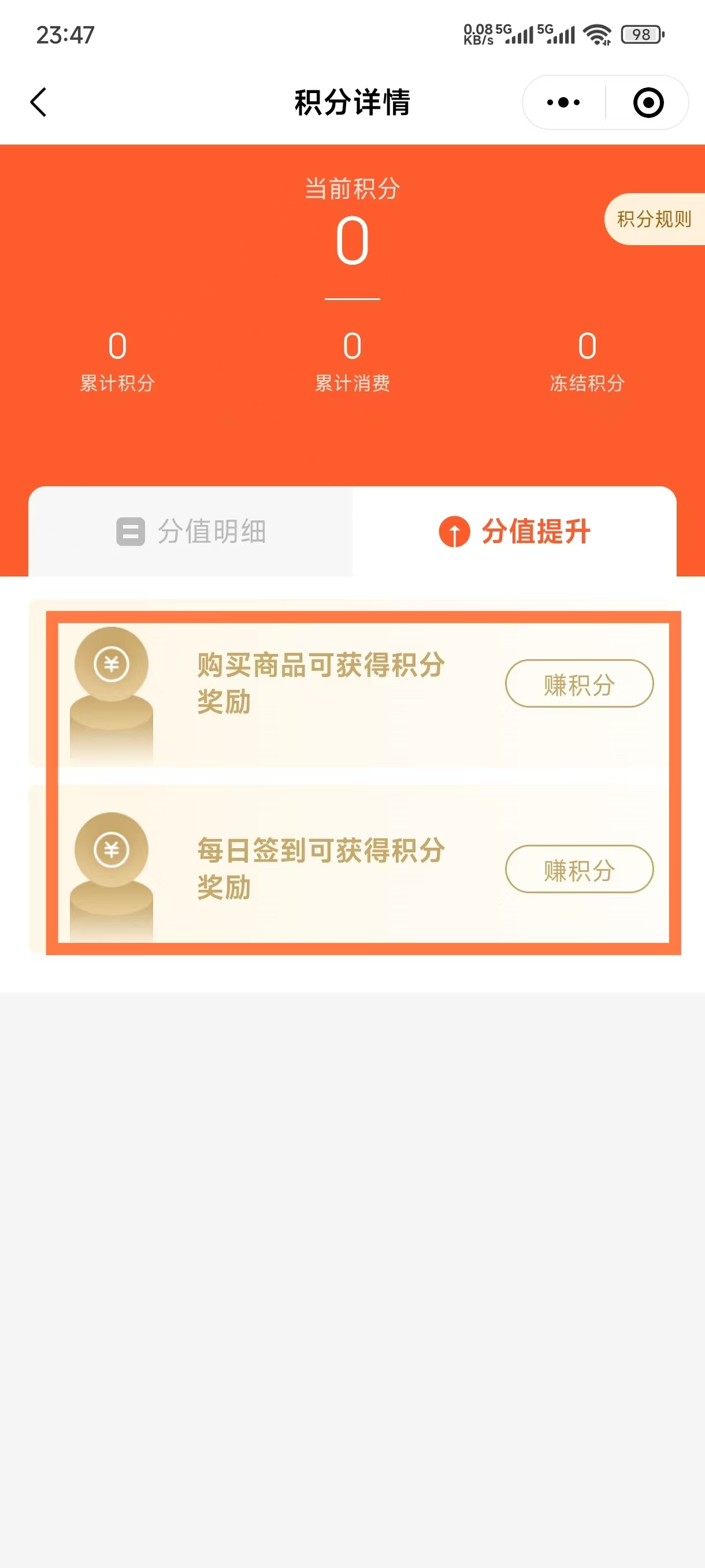Viewport: 705px width, 1568px height.
Task: Tap 赚积分 for 每日签到 reward
Action: 579,869
